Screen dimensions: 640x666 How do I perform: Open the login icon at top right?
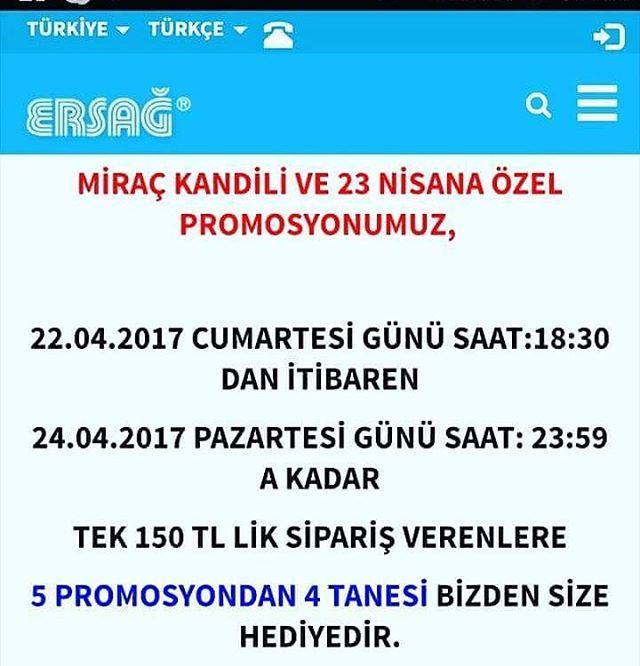(606, 36)
